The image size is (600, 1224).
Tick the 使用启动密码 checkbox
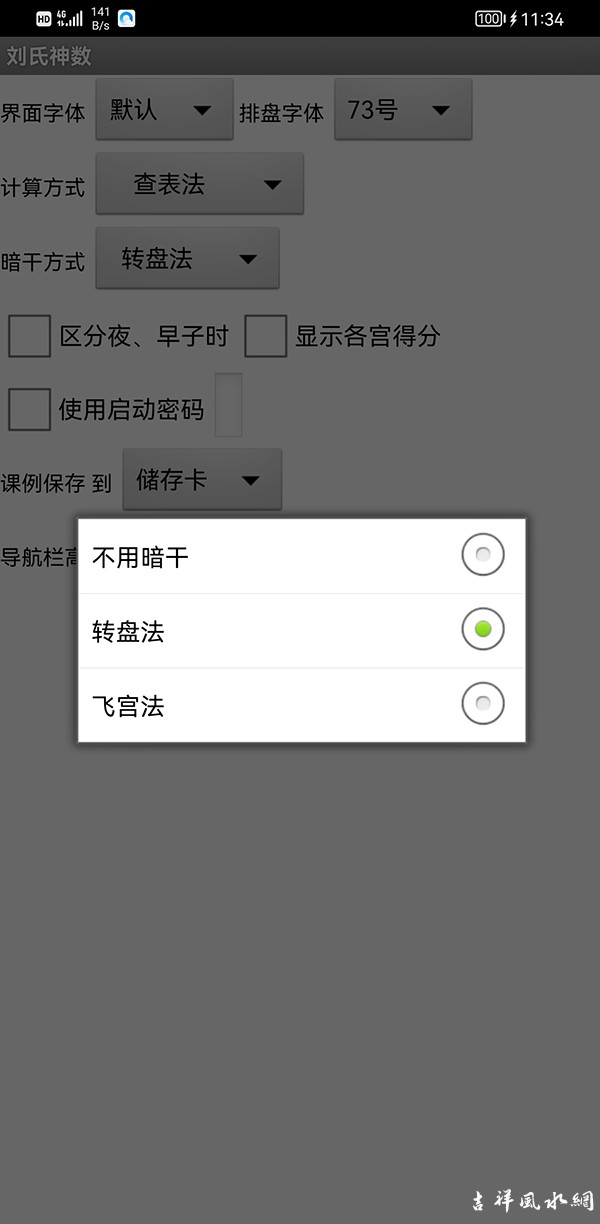click(30, 409)
